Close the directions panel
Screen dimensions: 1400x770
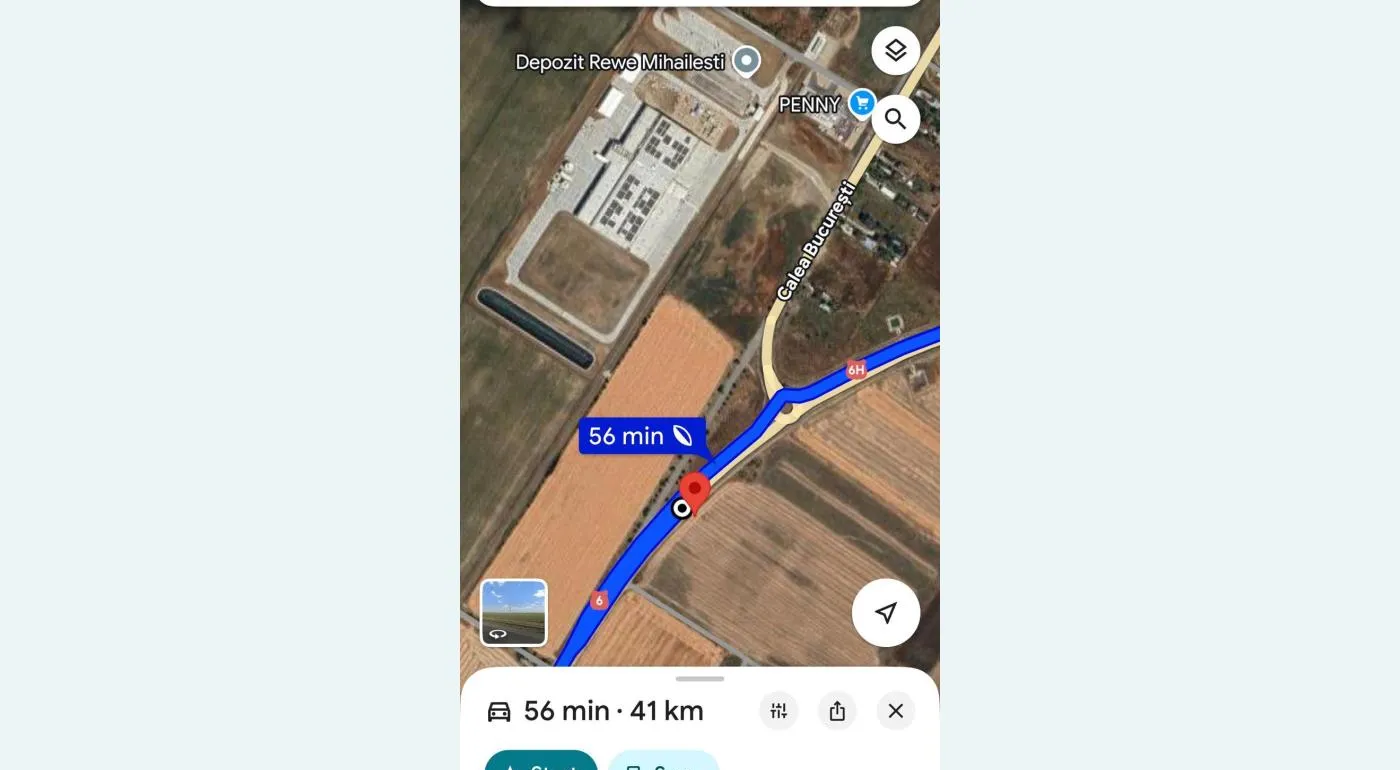[895, 711]
